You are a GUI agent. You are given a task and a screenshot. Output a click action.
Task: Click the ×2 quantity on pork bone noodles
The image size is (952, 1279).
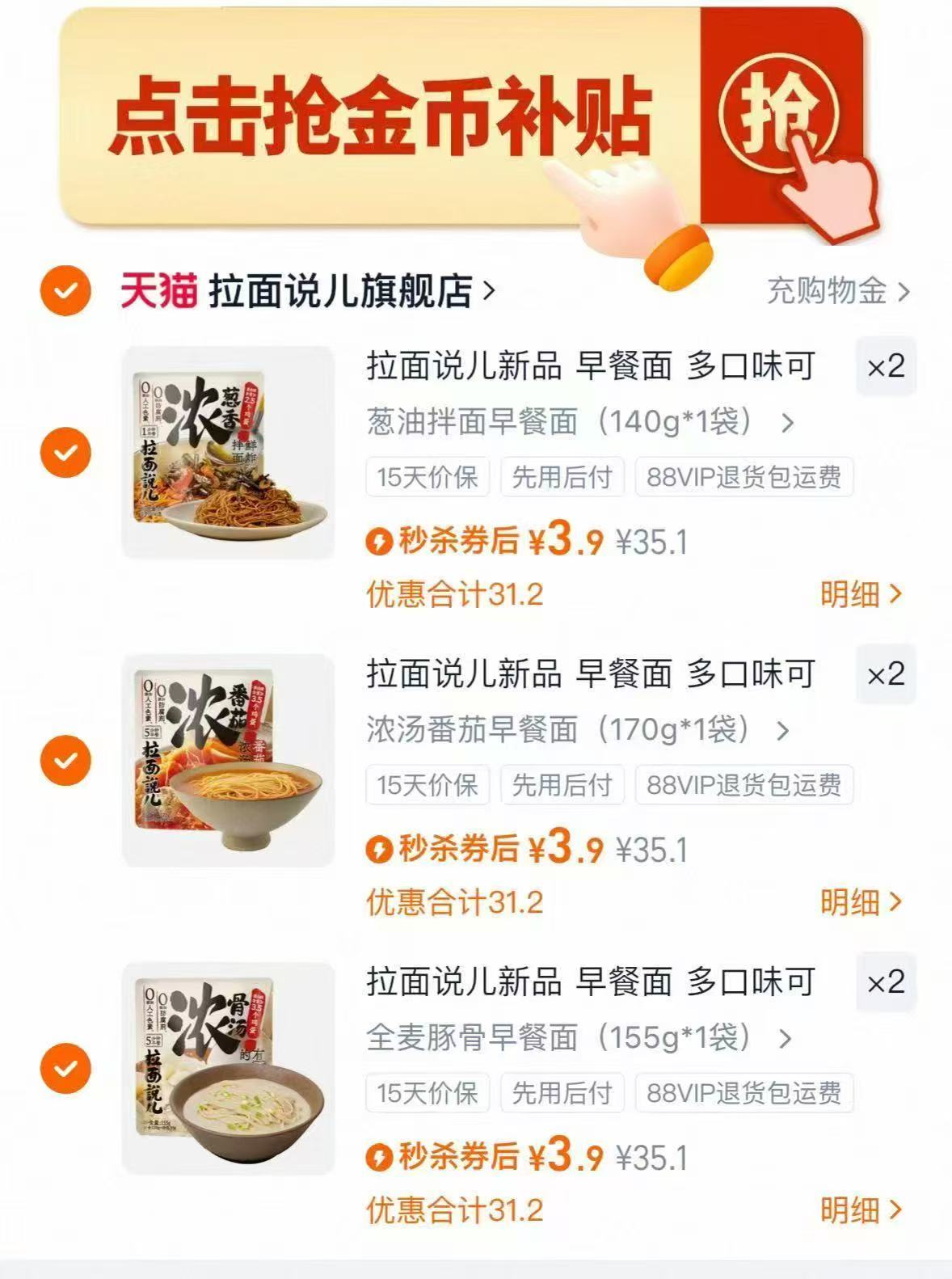pyautogui.click(x=884, y=985)
